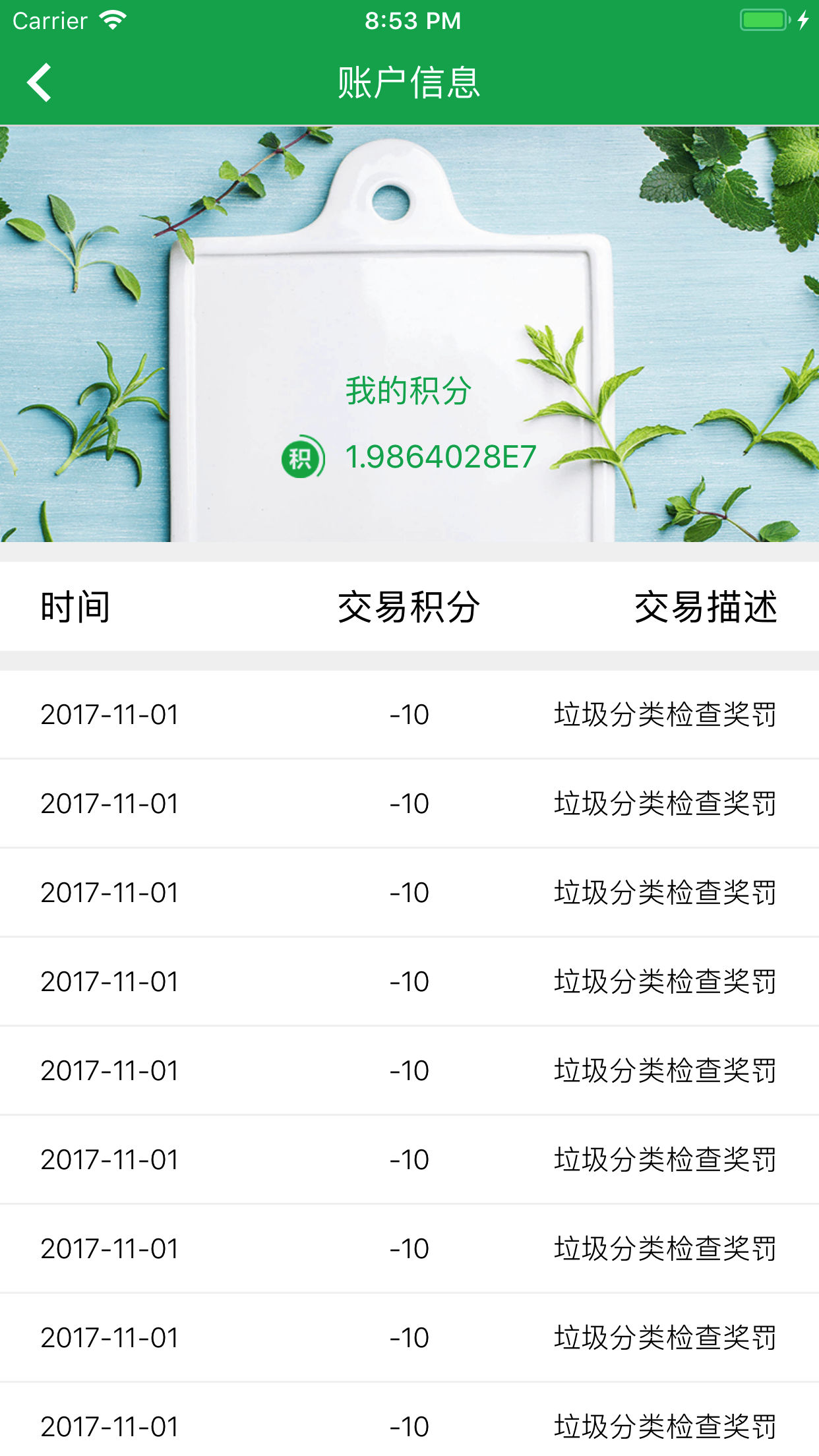
Task: Tap the battery indicator icon
Action: click(x=764, y=20)
